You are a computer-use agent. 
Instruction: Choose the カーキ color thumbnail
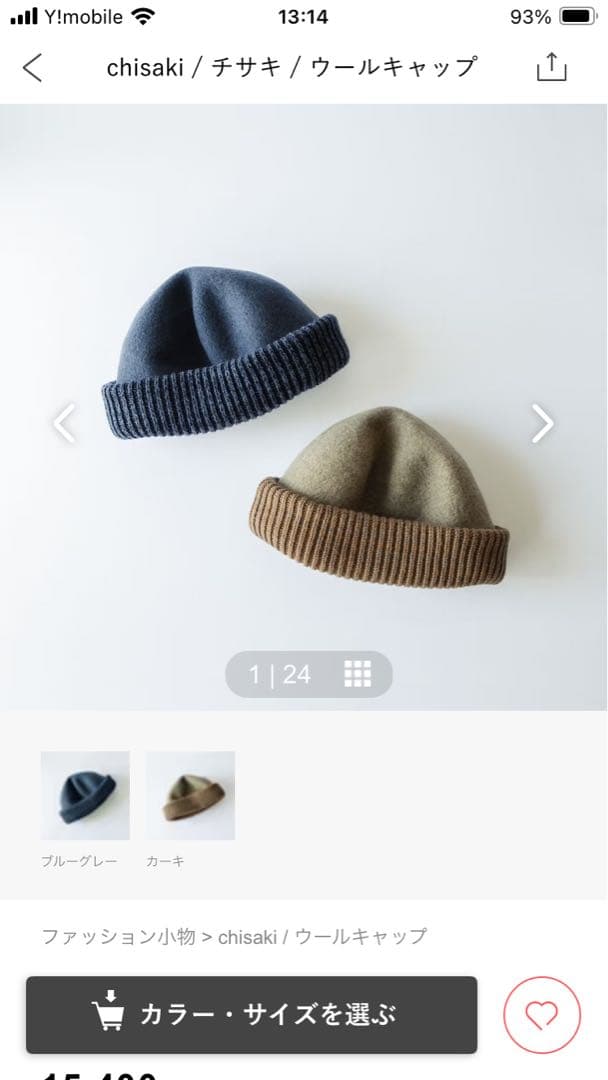click(190, 795)
